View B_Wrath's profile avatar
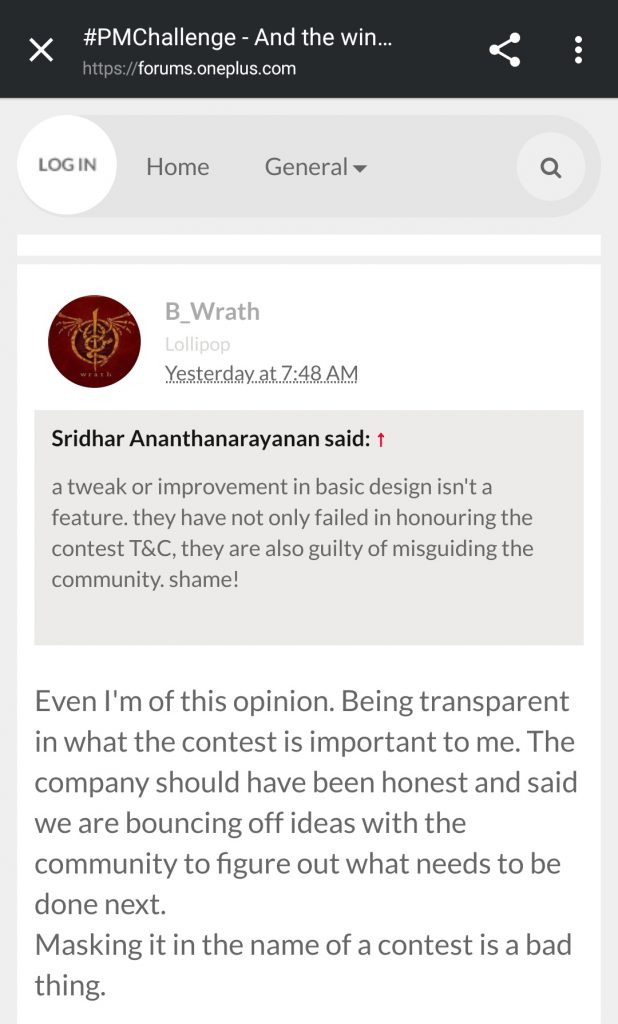 [x=94, y=341]
